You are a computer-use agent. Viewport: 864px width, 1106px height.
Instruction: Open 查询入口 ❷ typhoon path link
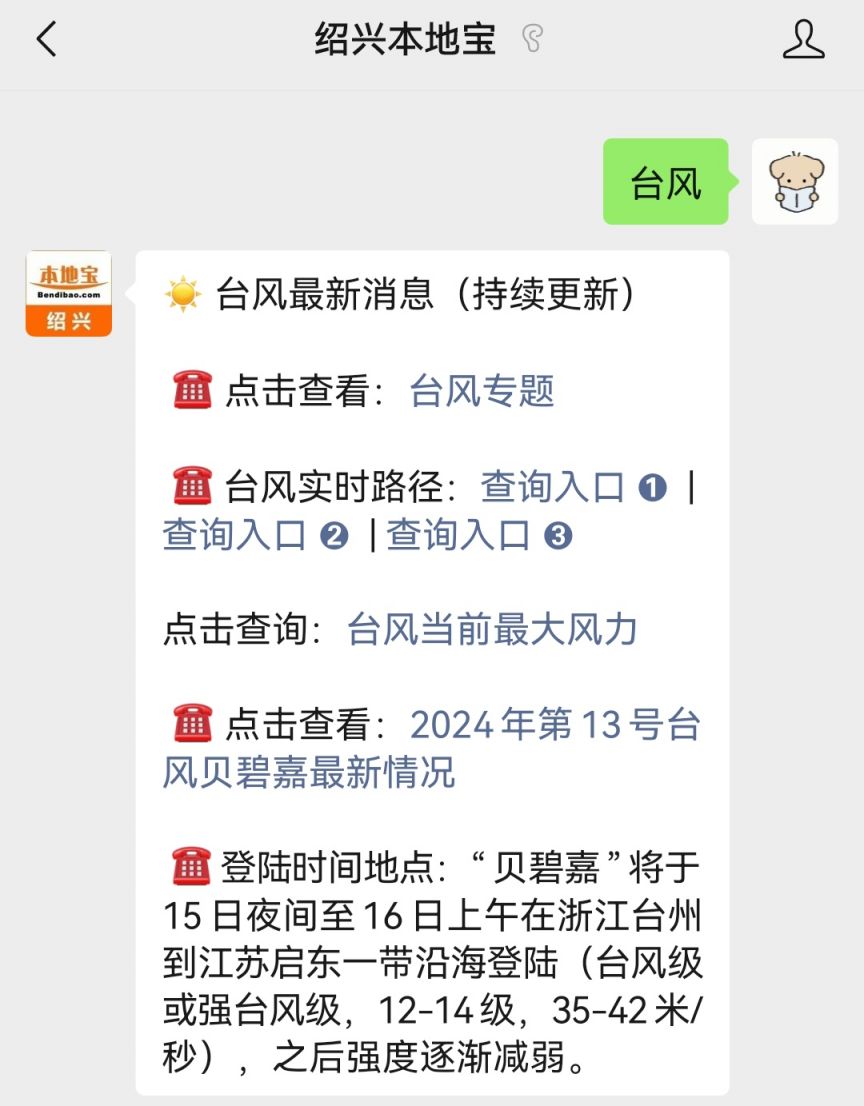tap(255, 535)
